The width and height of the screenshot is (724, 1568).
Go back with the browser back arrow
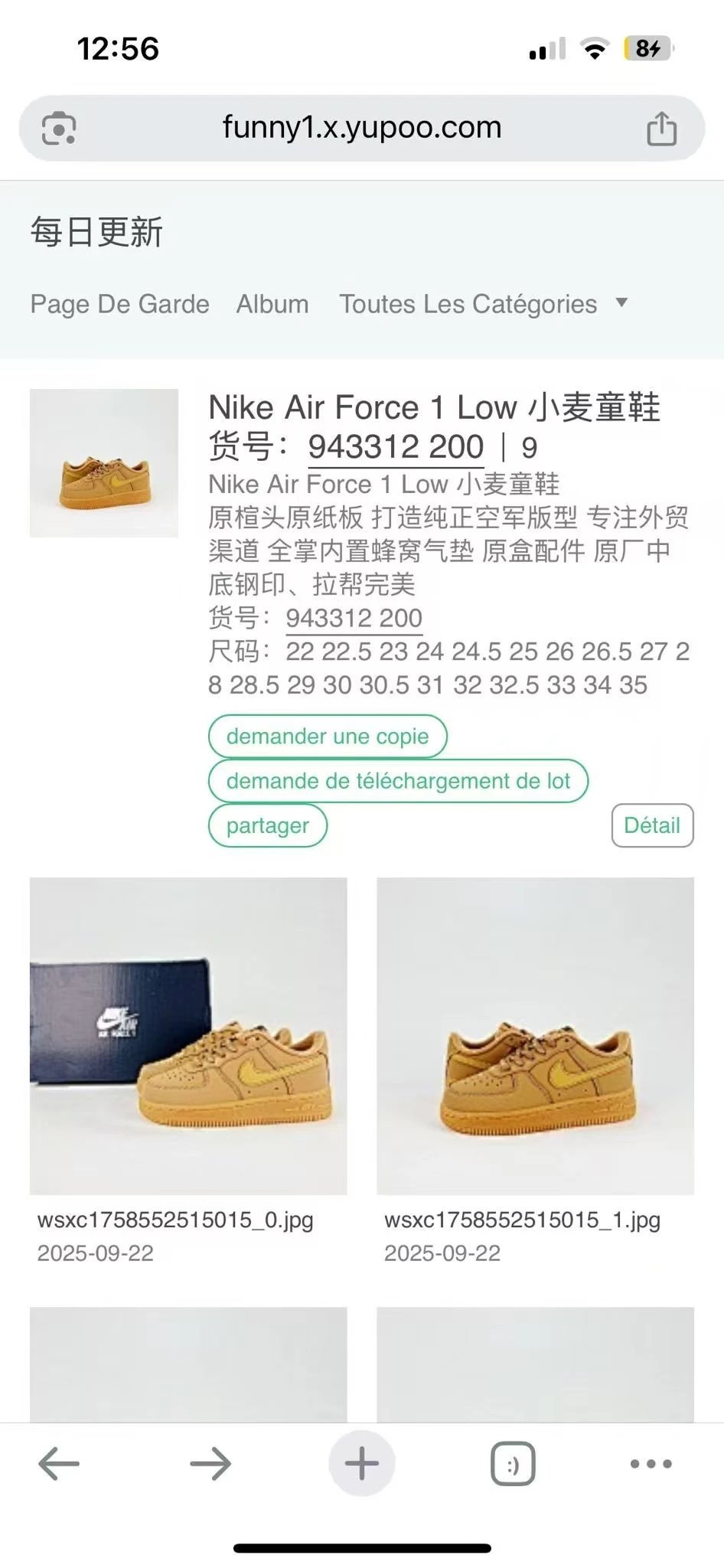pyautogui.click(x=59, y=1464)
